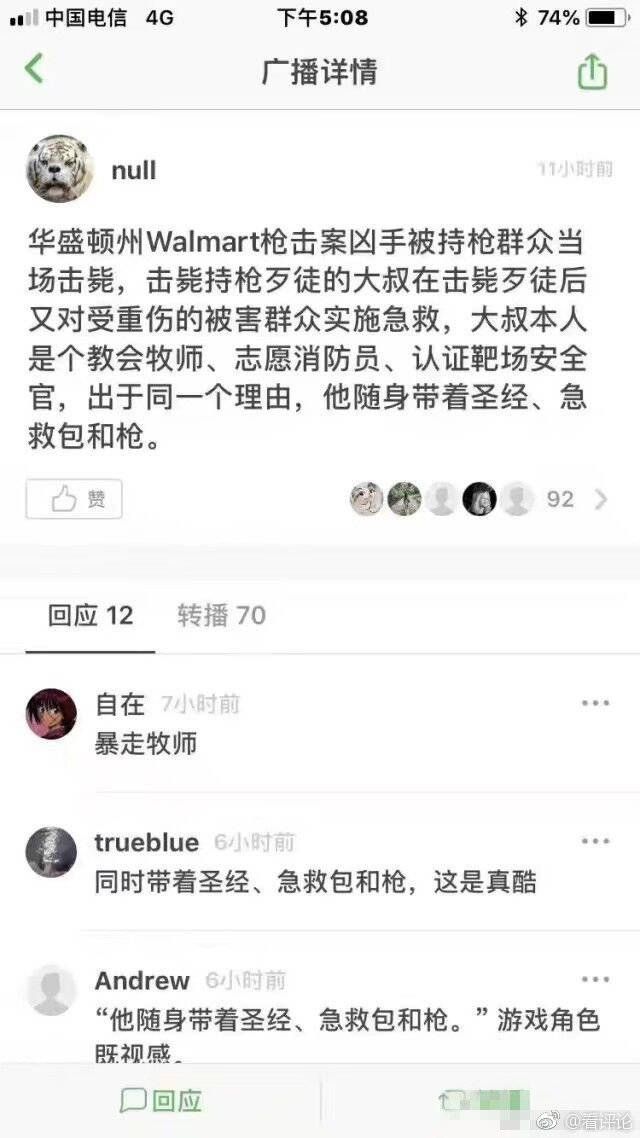Open options menu for 自在's comment
This screenshot has width=640, height=1138.
[595, 703]
